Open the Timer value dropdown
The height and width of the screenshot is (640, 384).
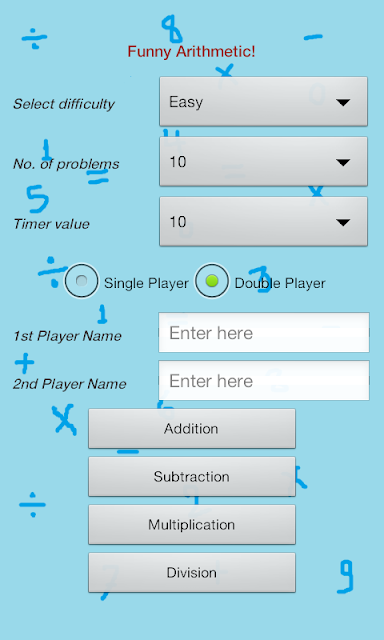click(263, 222)
